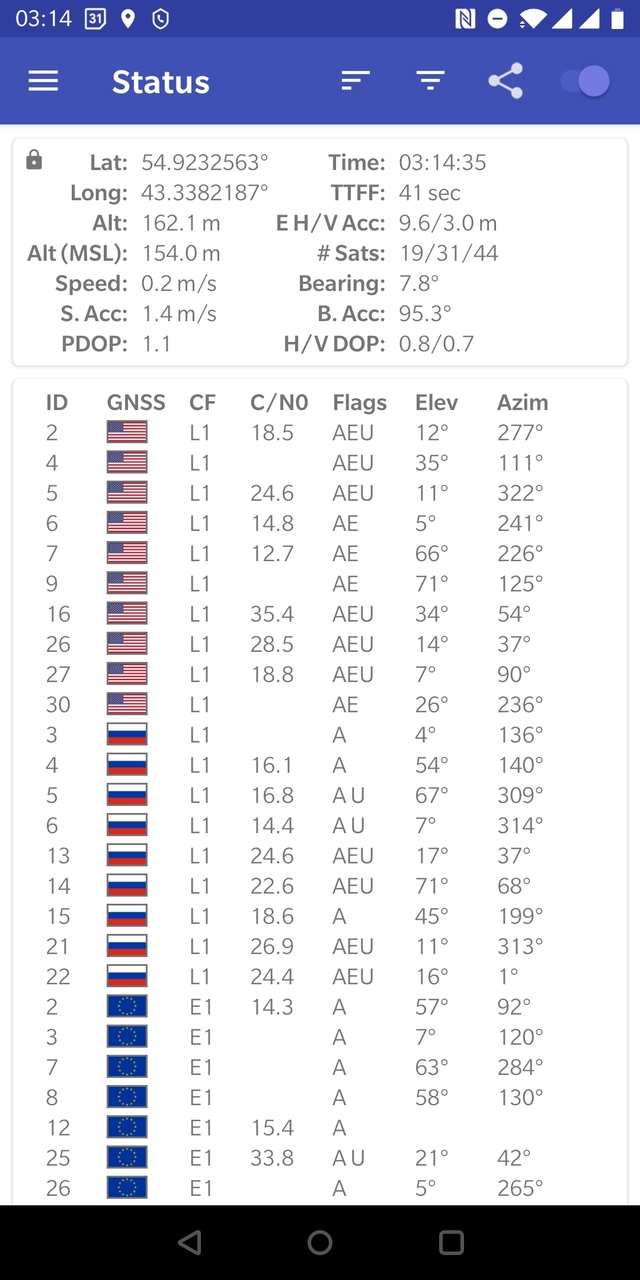The image size is (640, 1280).
Task: Share the current location data
Action: pos(505,82)
